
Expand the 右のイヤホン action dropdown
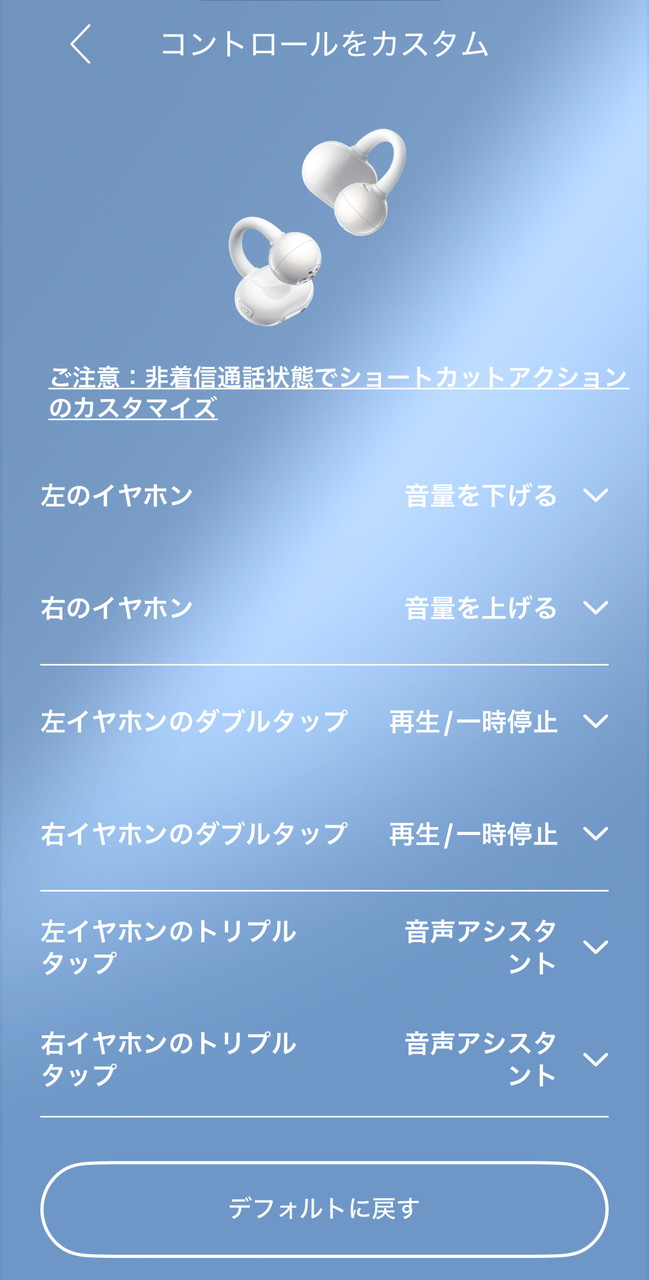(595, 608)
